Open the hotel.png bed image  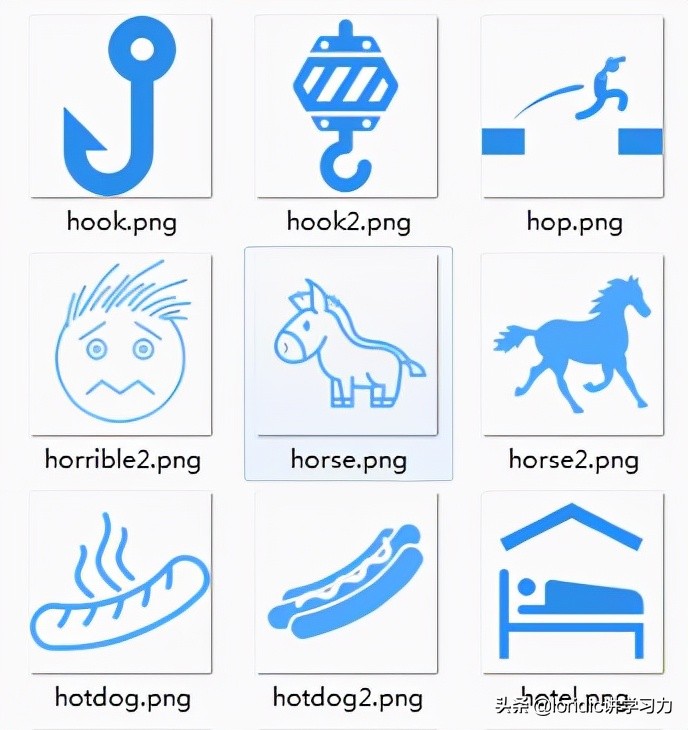click(x=572, y=582)
